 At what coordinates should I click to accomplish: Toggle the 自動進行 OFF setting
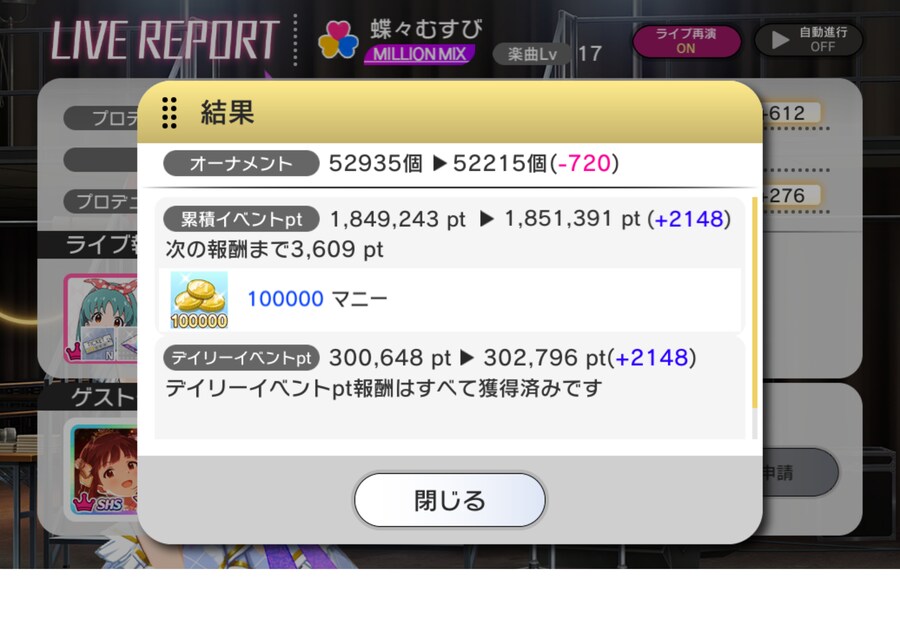tap(808, 40)
